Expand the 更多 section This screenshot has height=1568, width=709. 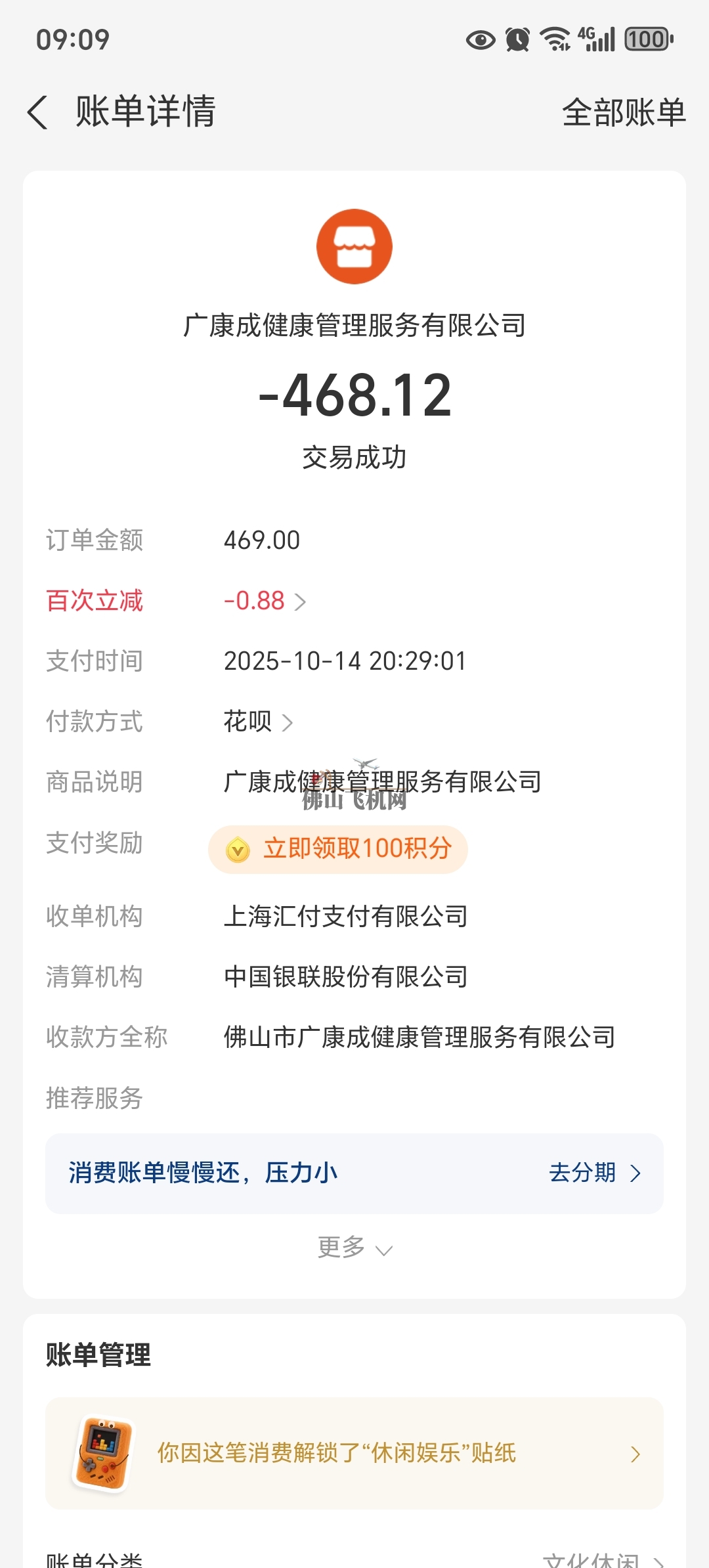point(354,1246)
